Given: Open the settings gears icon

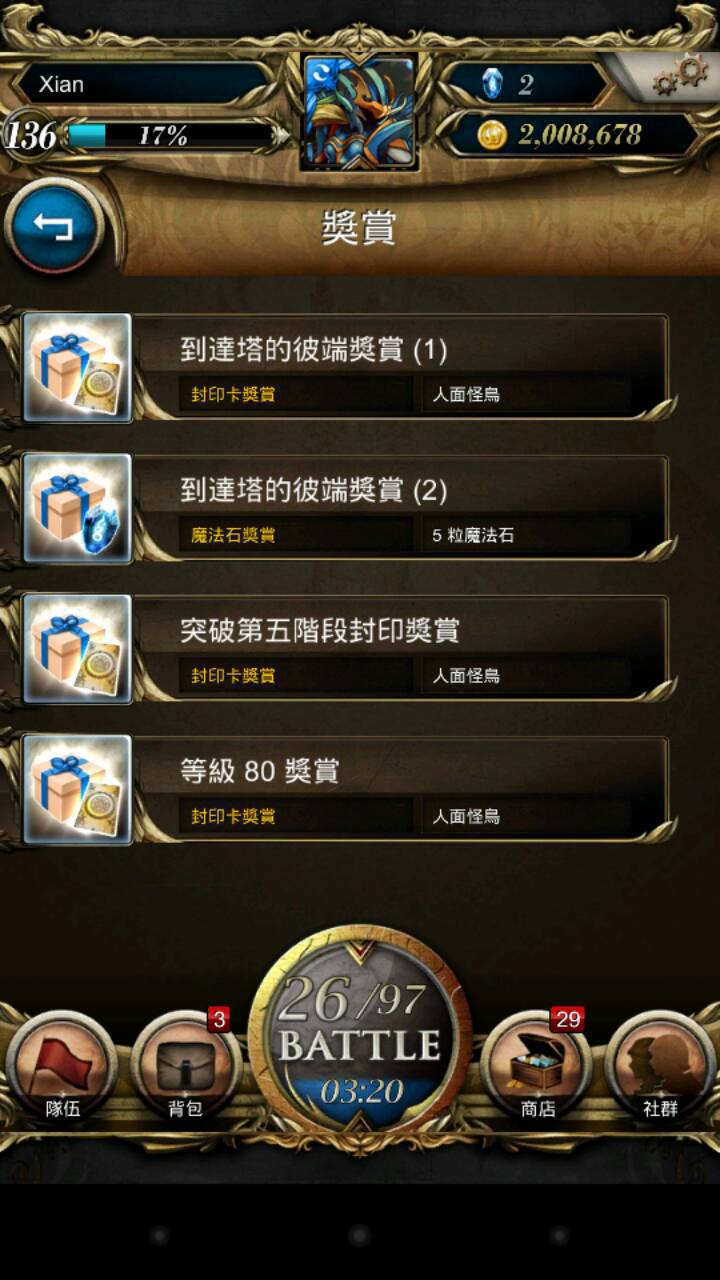Looking at the screenshot, I should click(x=680, y=75).
